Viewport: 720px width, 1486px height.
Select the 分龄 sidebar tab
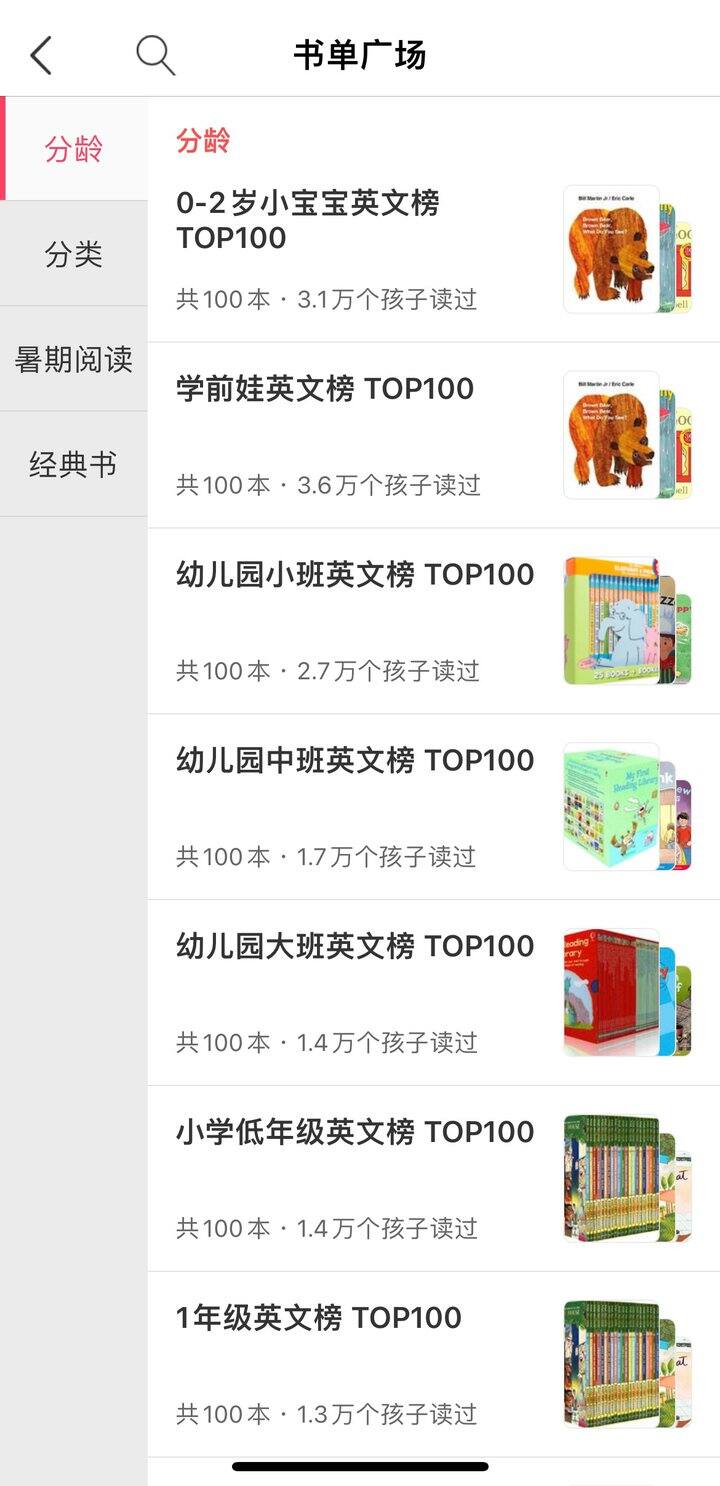pyautogui.click(x=74, y=149)
